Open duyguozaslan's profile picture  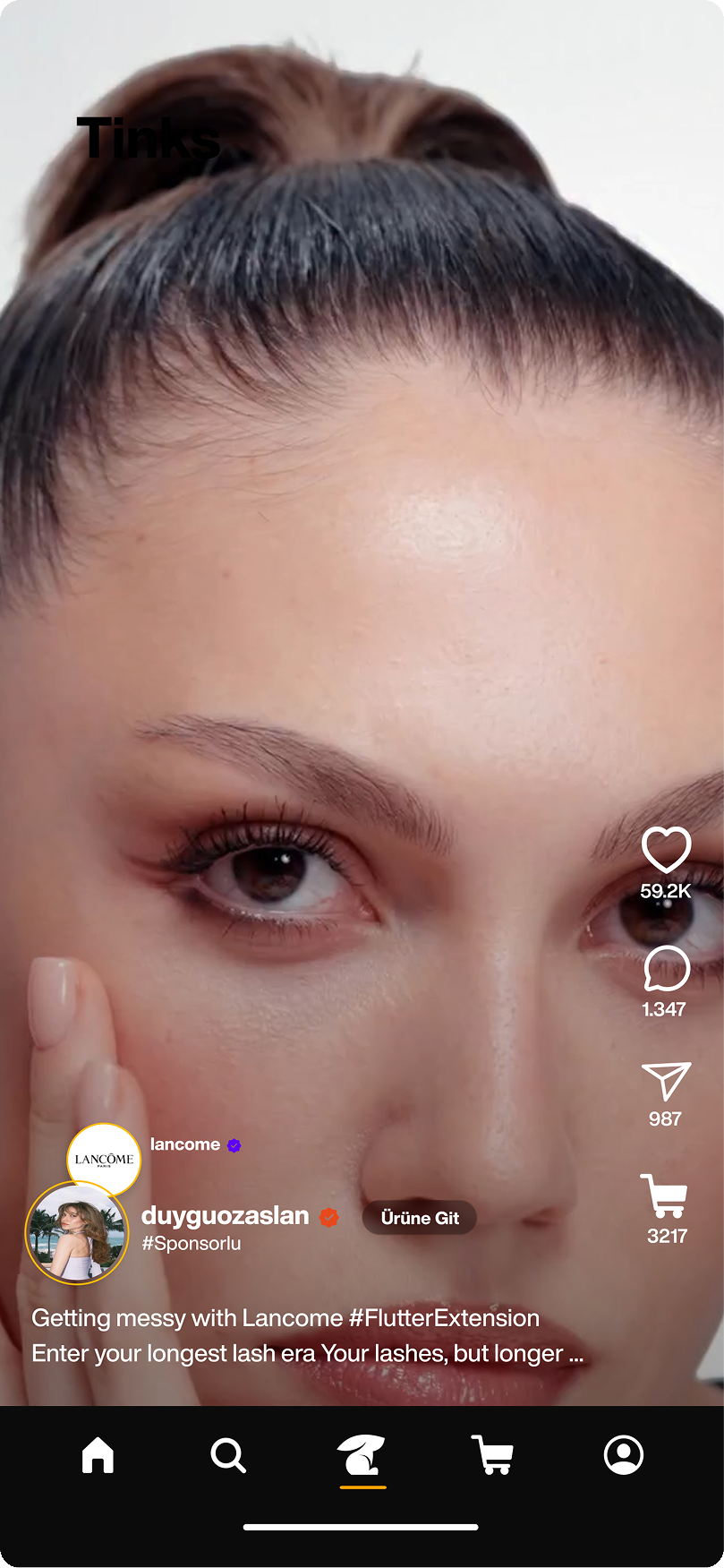[x=76, y=1233]
